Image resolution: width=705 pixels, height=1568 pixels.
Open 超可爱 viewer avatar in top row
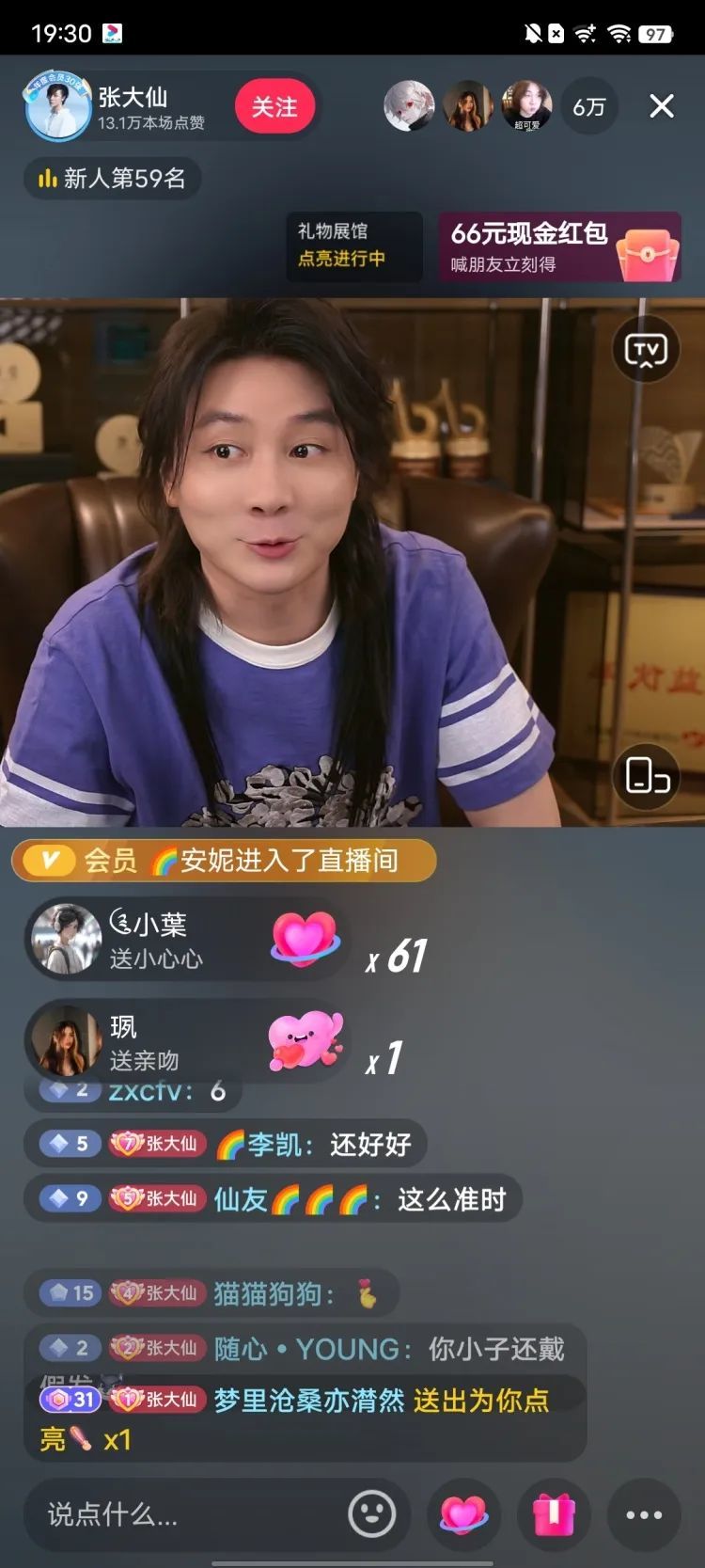(x=526, y=106)
